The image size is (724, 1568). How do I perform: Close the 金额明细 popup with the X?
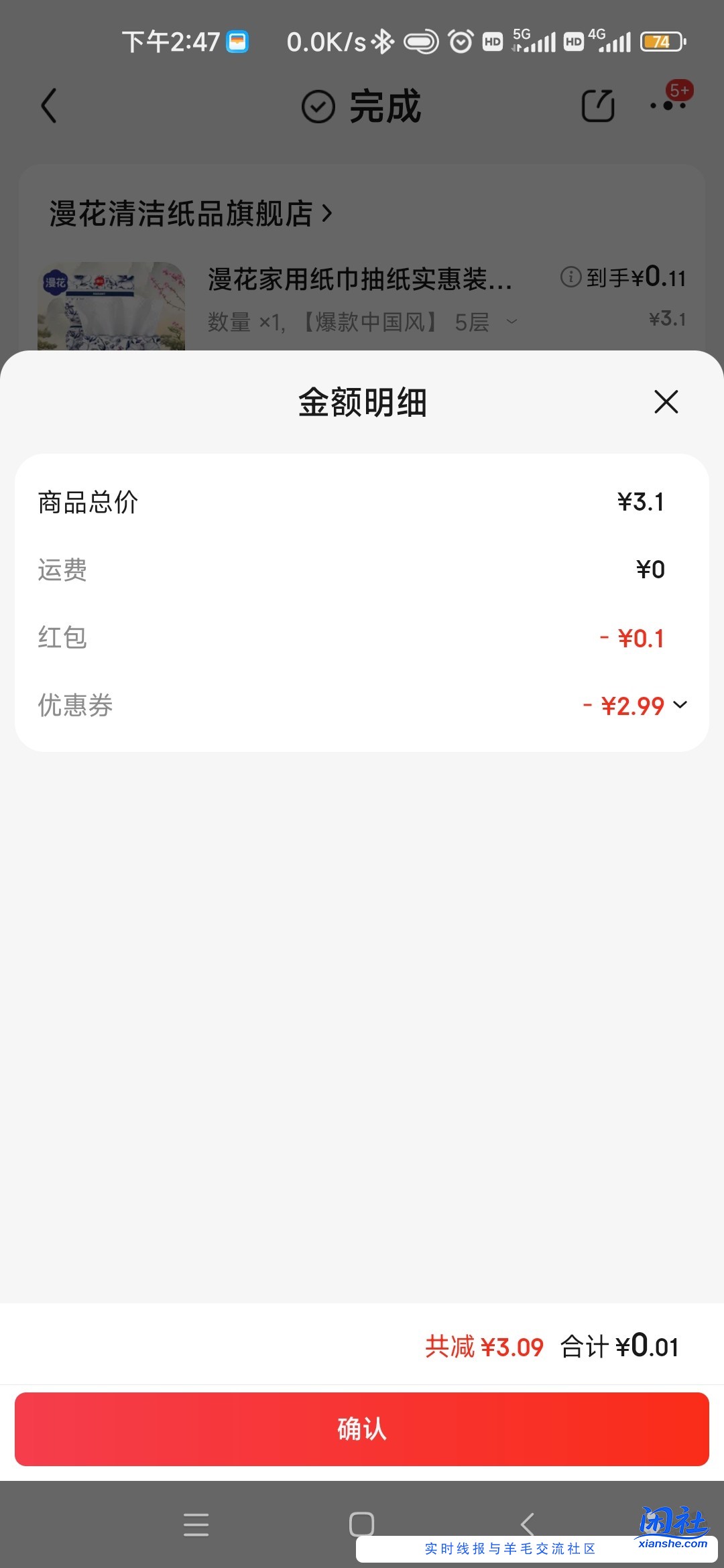(x=666, y=403)
